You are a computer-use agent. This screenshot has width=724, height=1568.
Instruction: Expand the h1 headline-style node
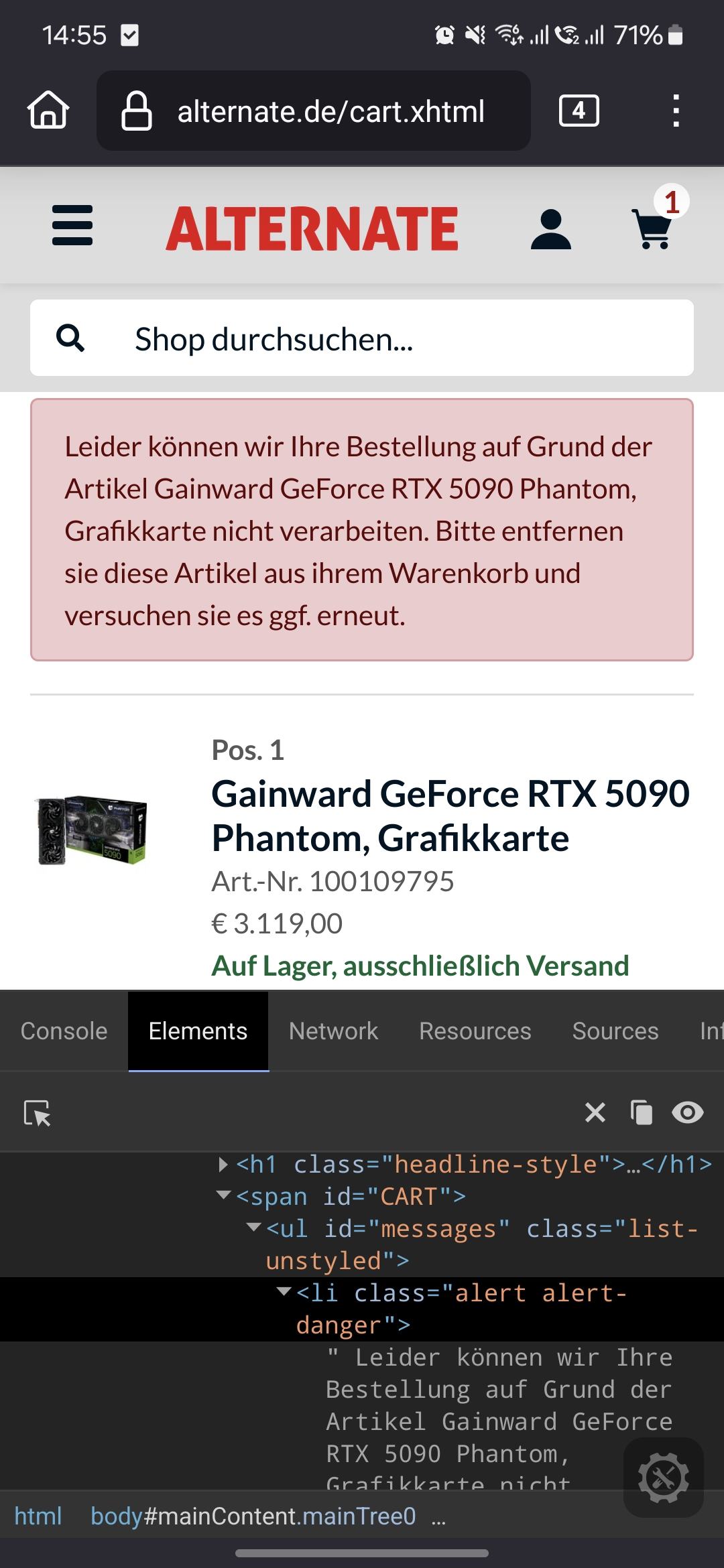tap(223, 1165)
